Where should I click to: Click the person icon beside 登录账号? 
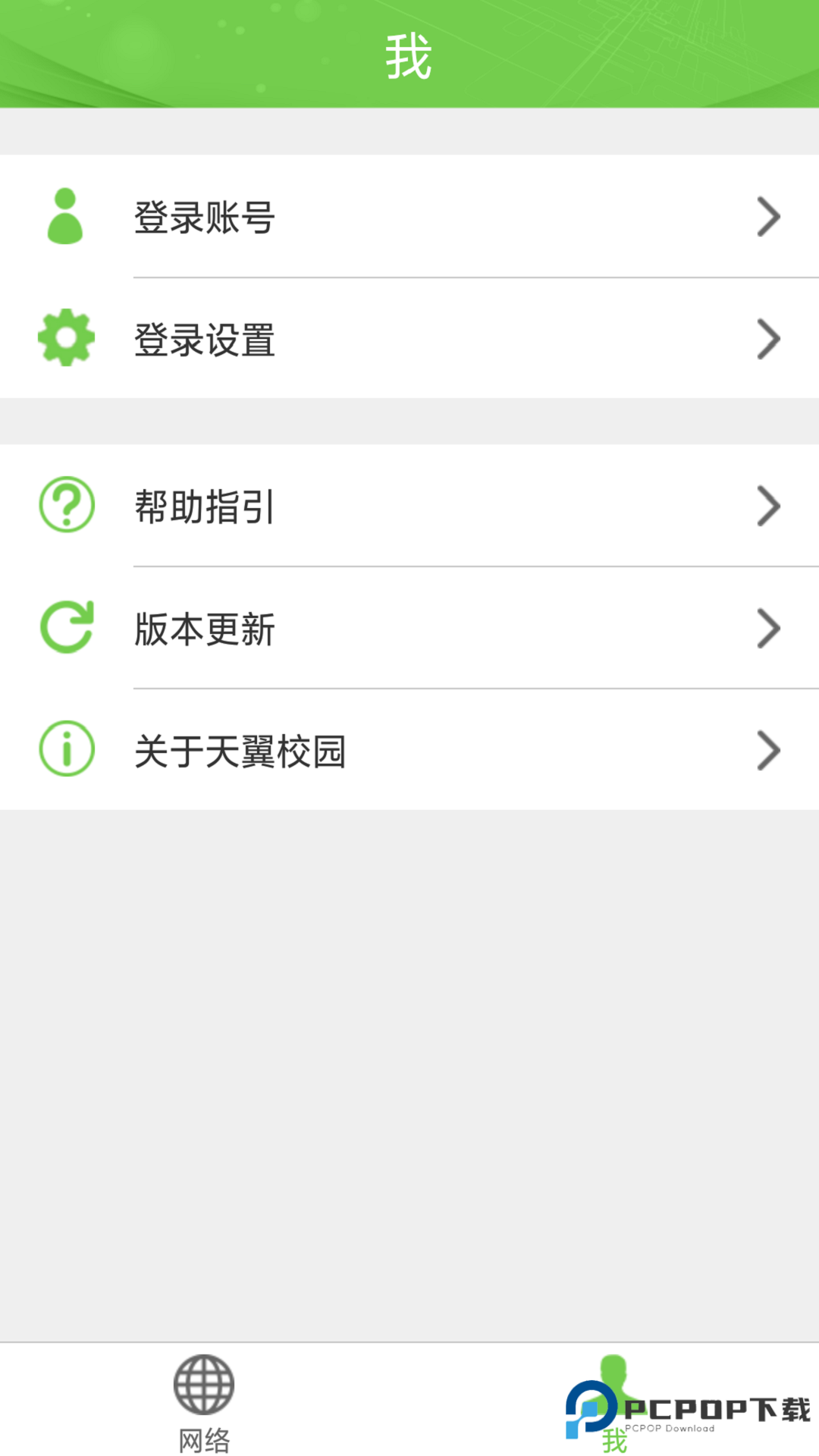pyautogui.click(x=66, y=217)
